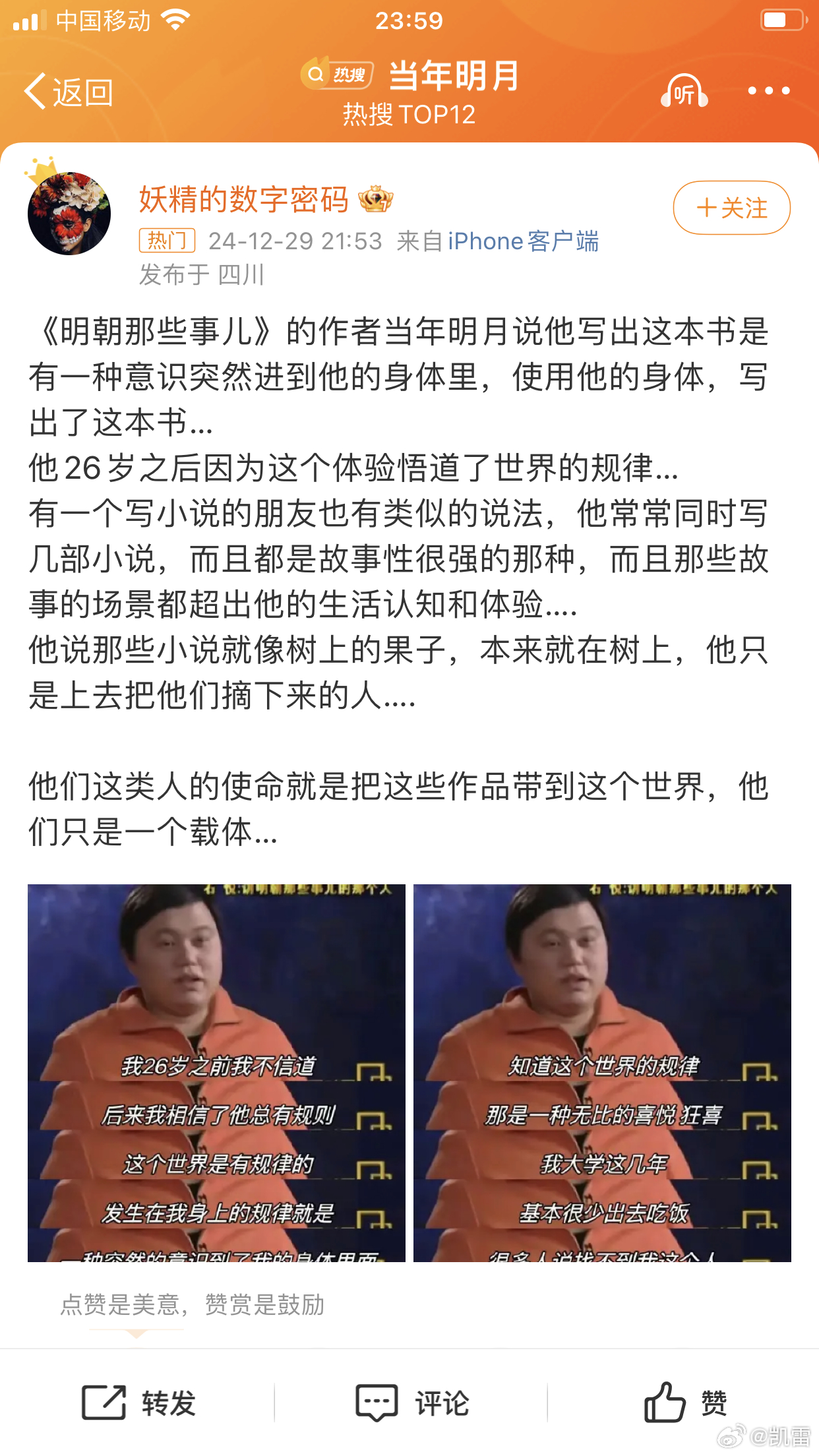
Task: Open the 听 listen headphone icon
Action: [x=684, y=91]
